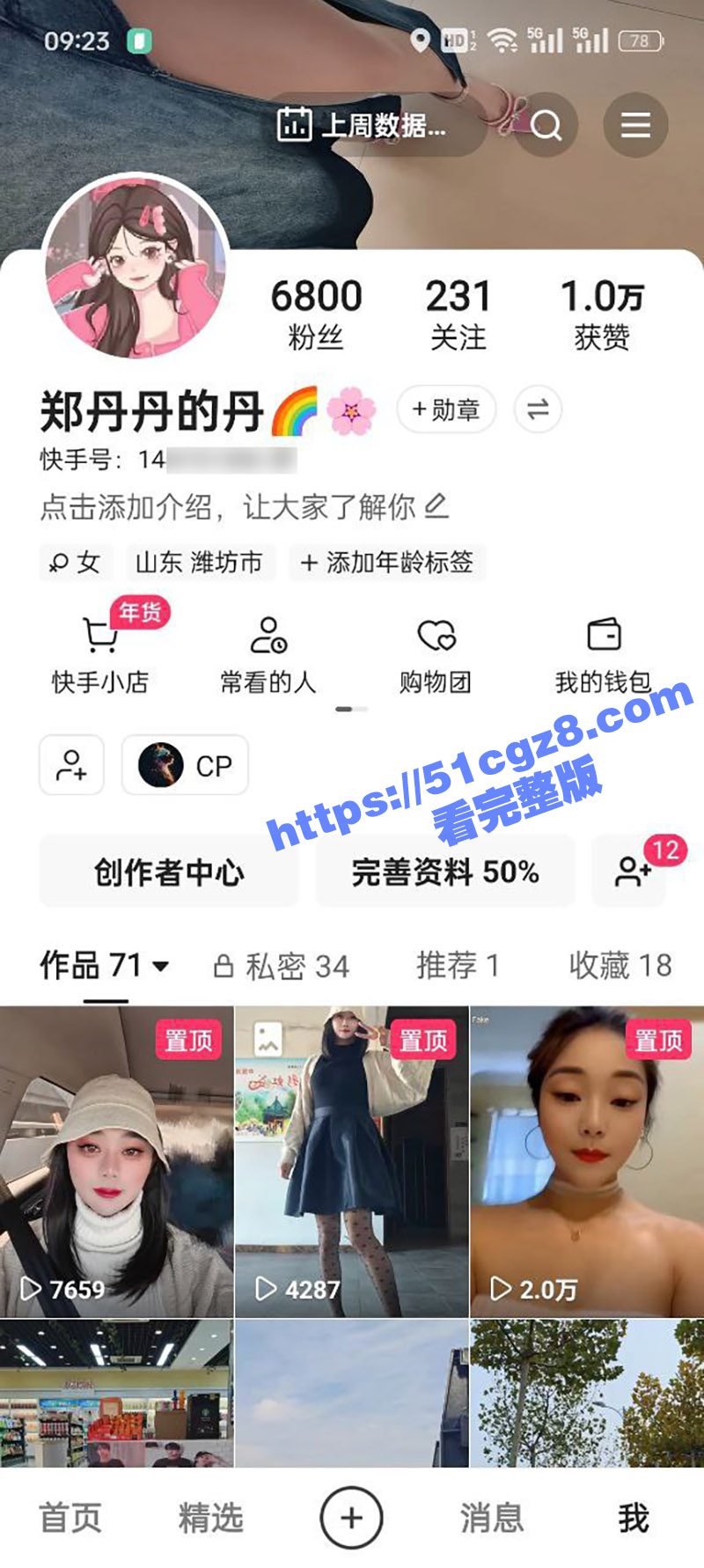Open pinned video with 7659 plays
The height and width of the screenshot is (1568, 704).
tap(116, 1162)
